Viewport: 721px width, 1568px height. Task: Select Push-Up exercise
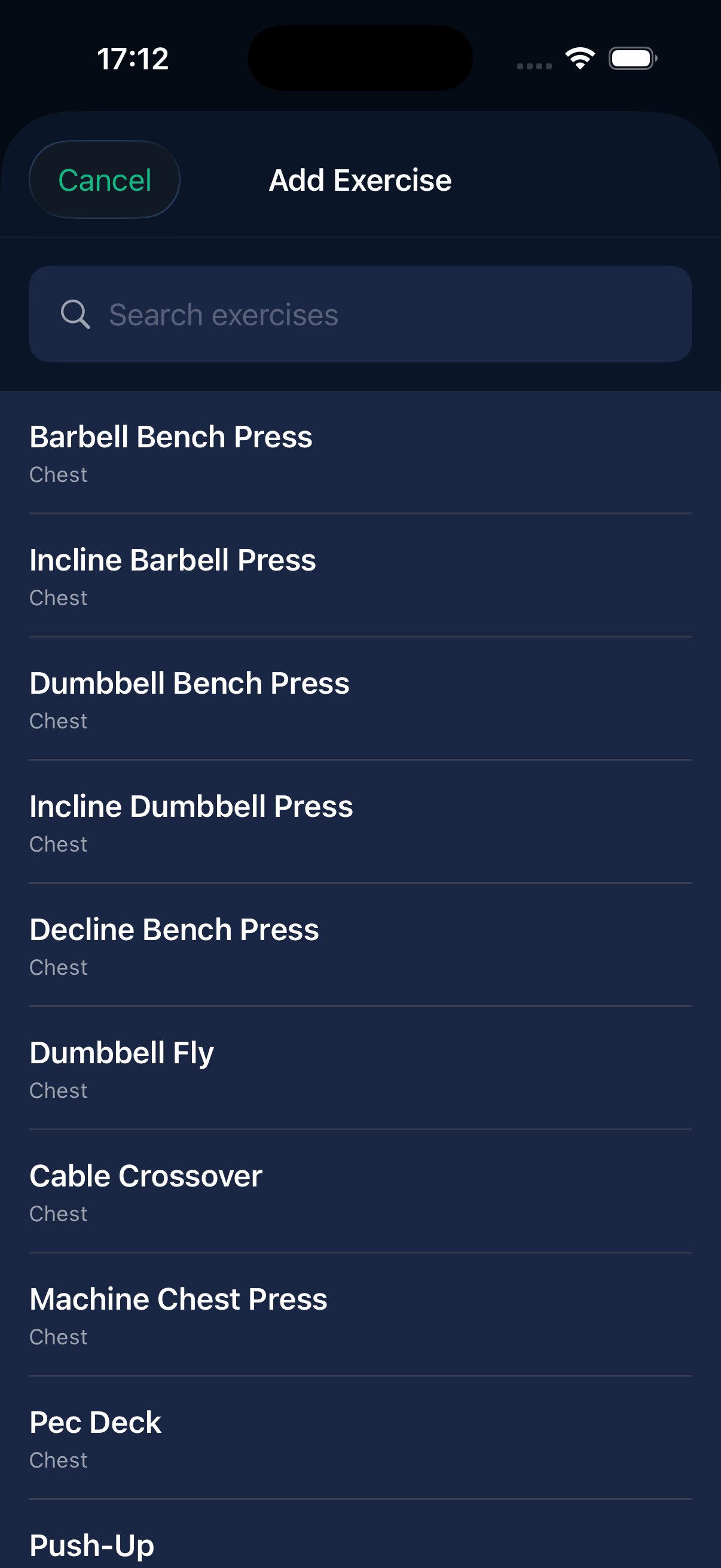pos(92,1544)
